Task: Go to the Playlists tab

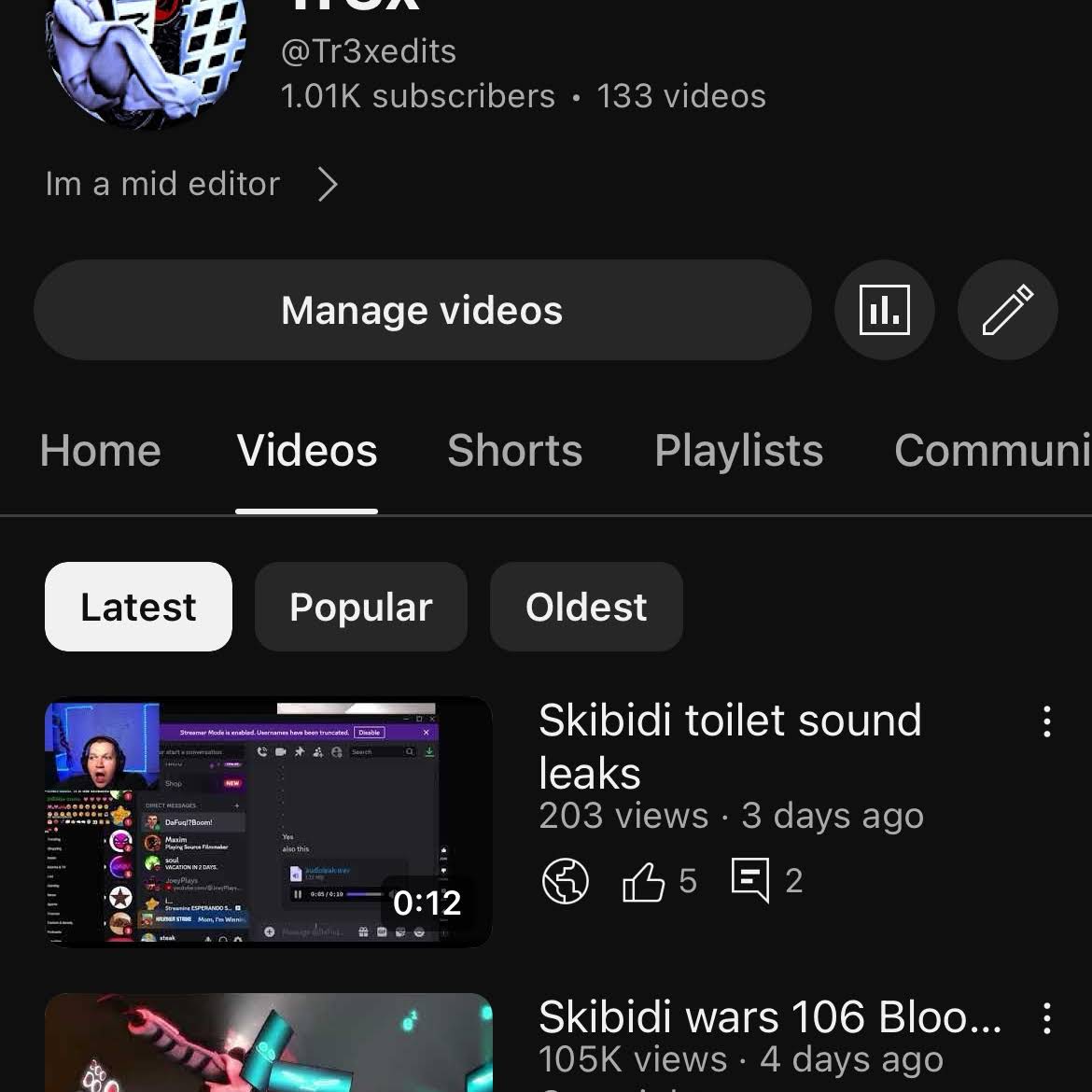Action: 738,451
